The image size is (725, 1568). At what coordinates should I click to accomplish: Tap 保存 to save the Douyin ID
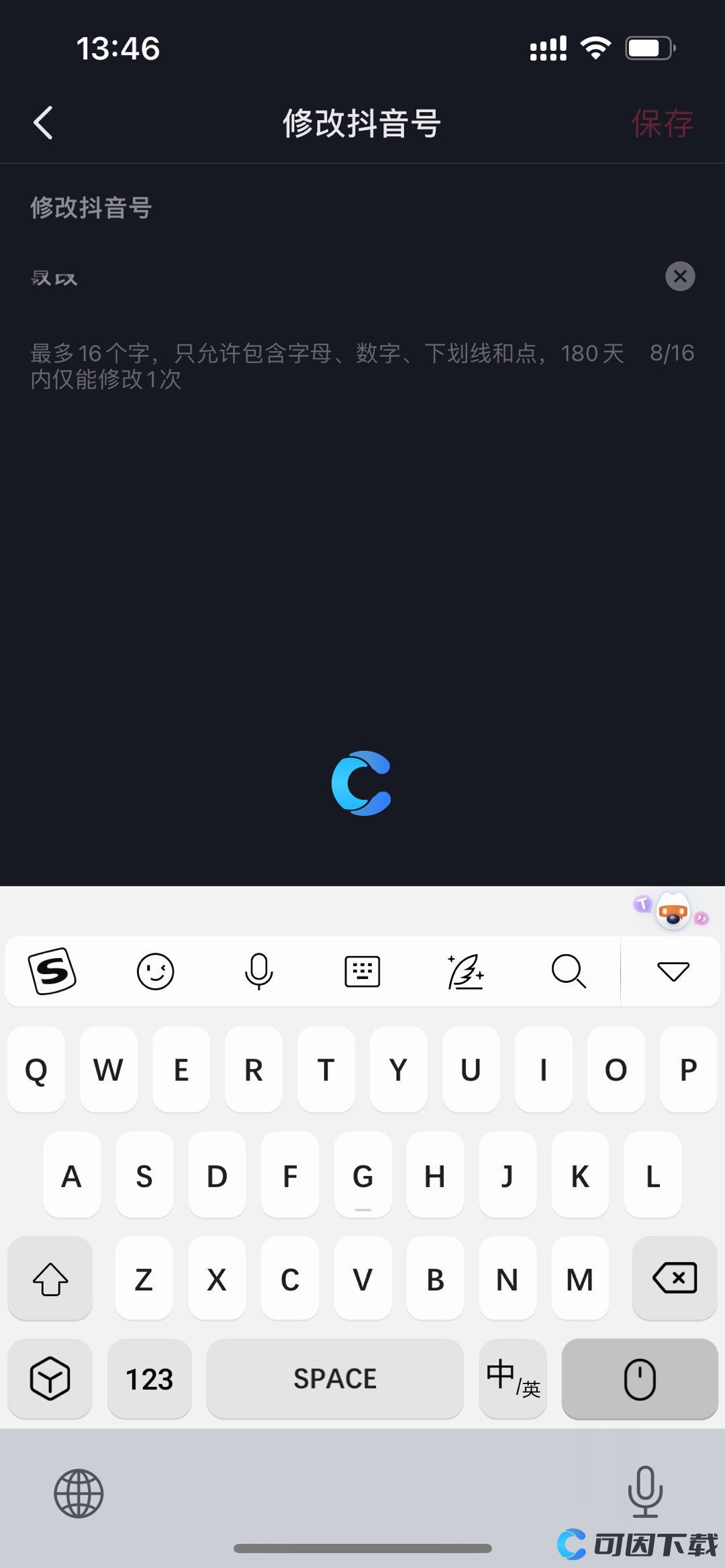661,123
